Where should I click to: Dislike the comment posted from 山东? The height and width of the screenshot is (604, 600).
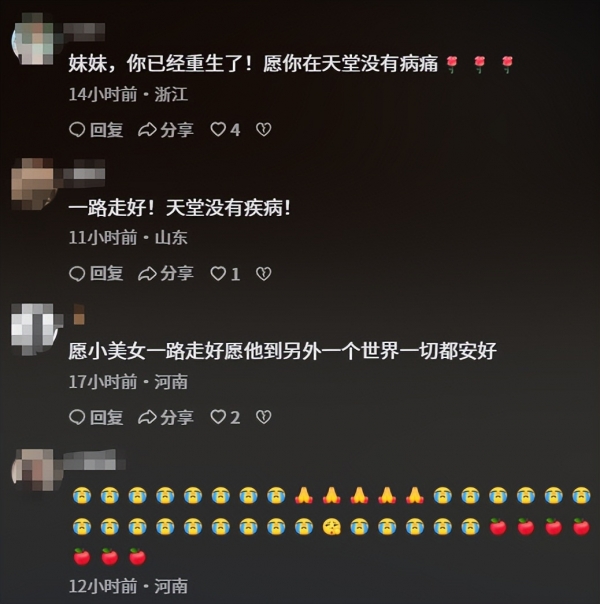(264, 274)
